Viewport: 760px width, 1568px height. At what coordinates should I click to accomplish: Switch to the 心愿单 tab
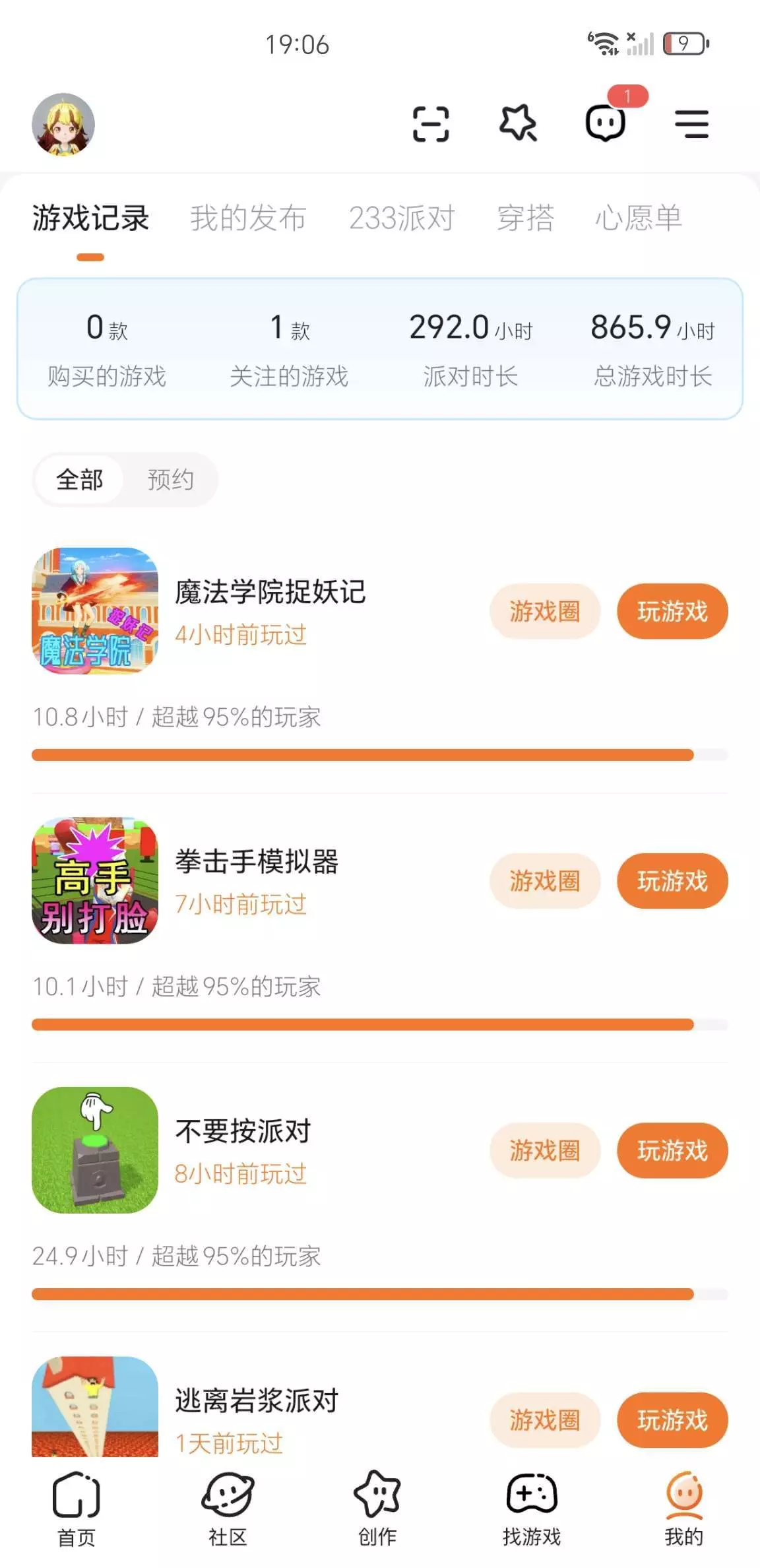click(638, 218)
